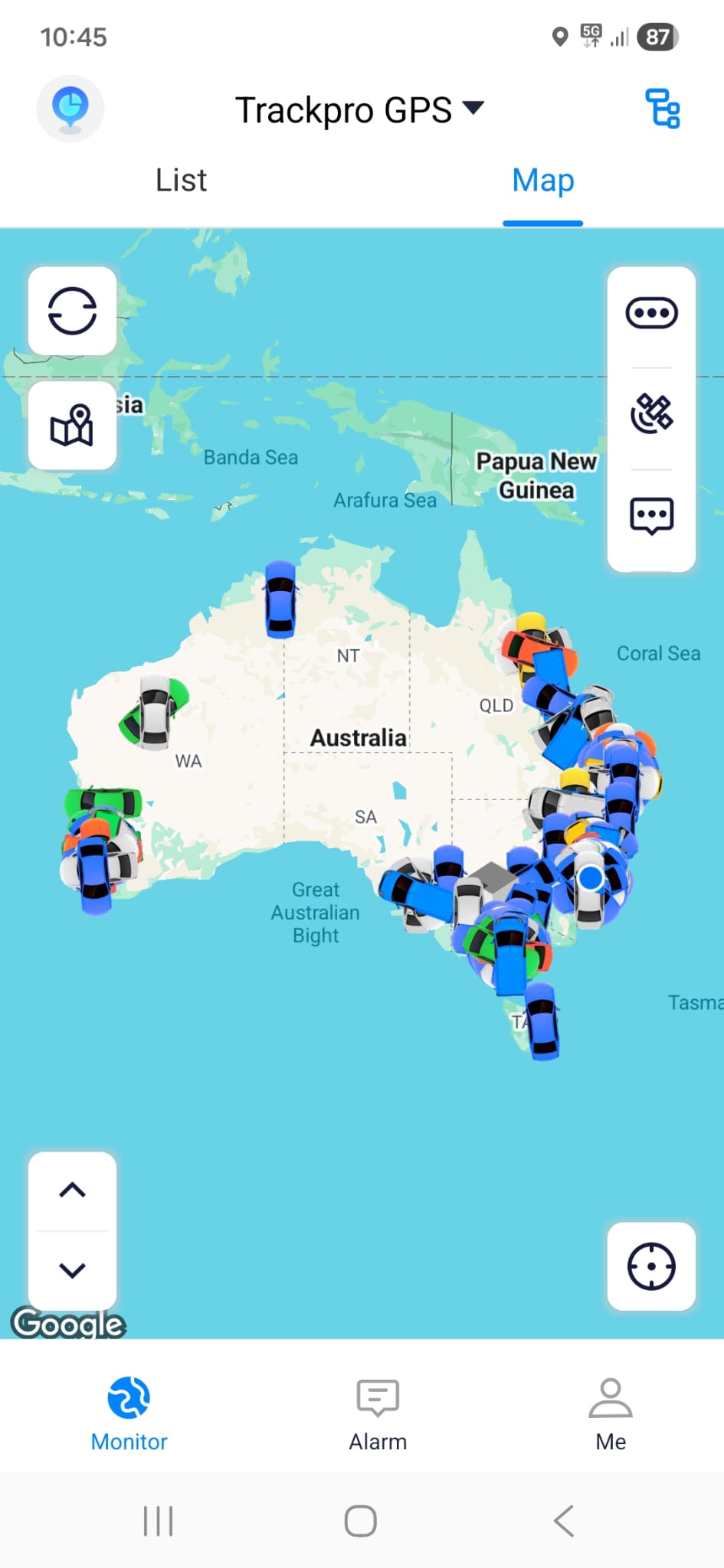
Task: Select the blue car marker over Tasmania
Action: point(542,1021)
